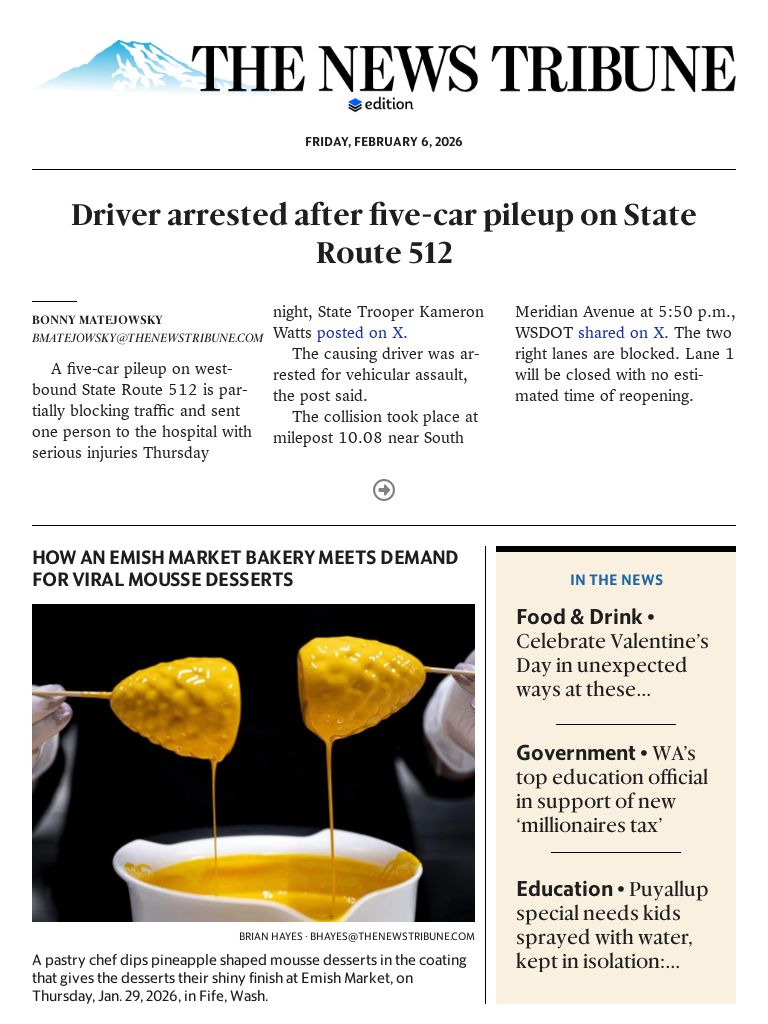
Task: Open the State Route 512 pileup headline
Action: pyautogui.click(x=384, y=234)
